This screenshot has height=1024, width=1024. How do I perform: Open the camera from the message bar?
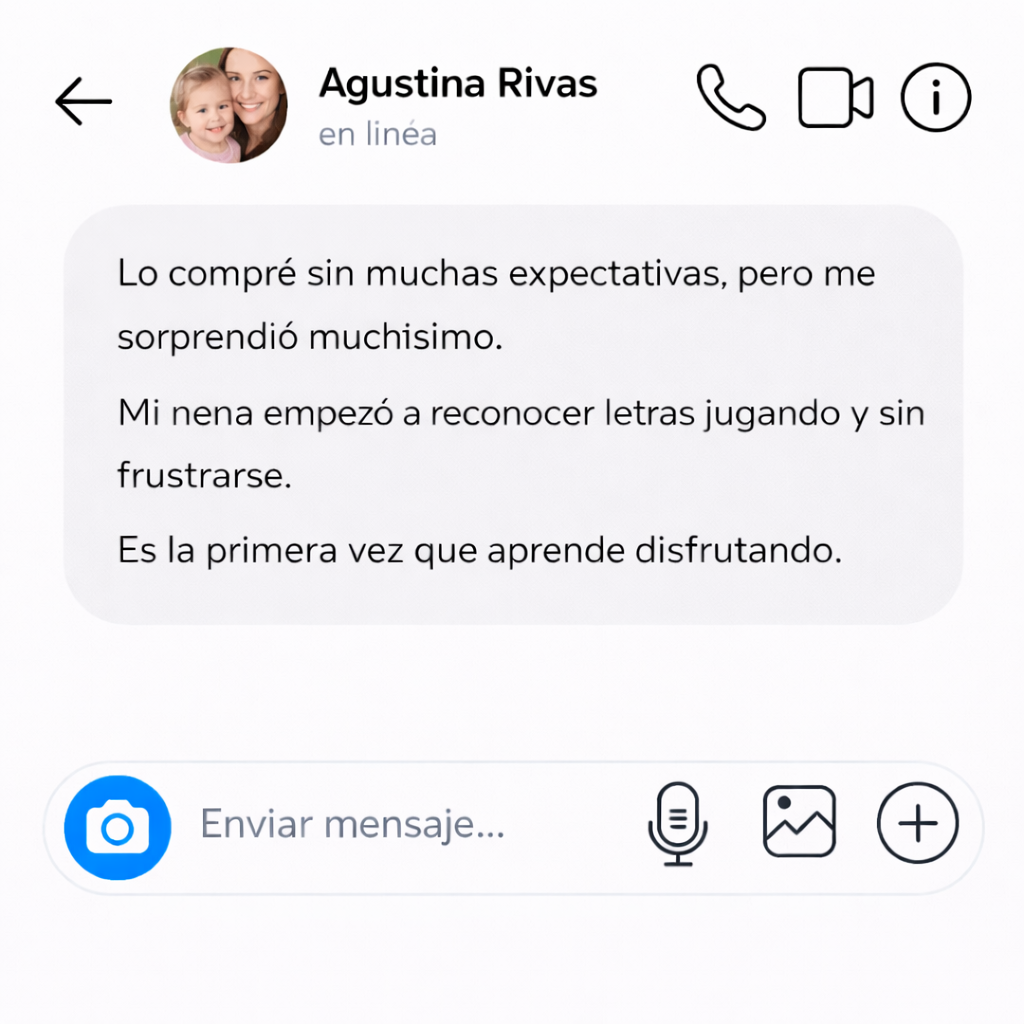click(x=117, y=828)
